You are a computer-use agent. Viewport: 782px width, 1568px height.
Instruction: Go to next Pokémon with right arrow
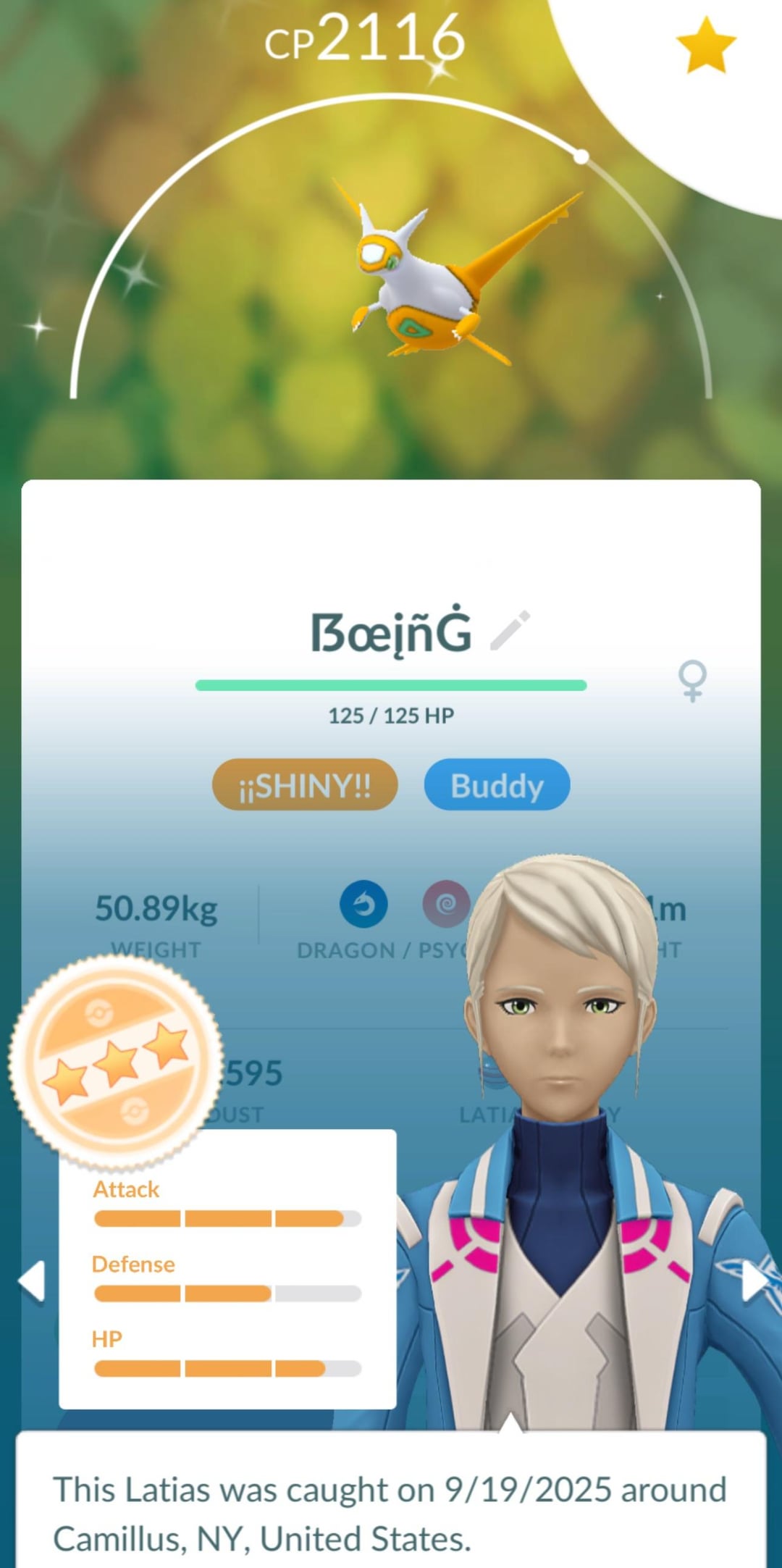[754, 1281]
